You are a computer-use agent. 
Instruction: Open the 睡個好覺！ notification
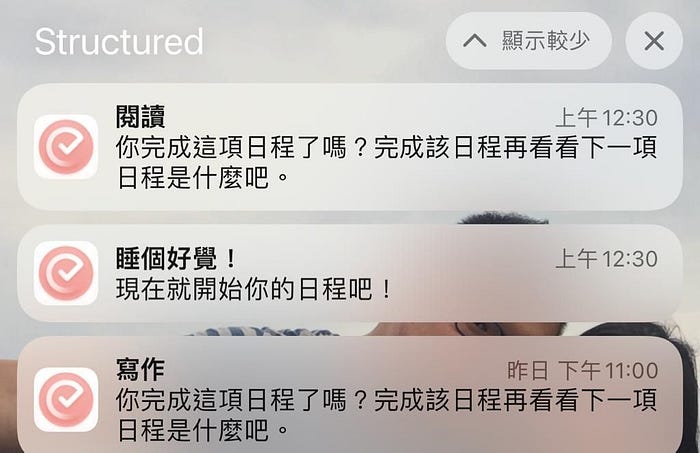(349, 273)
